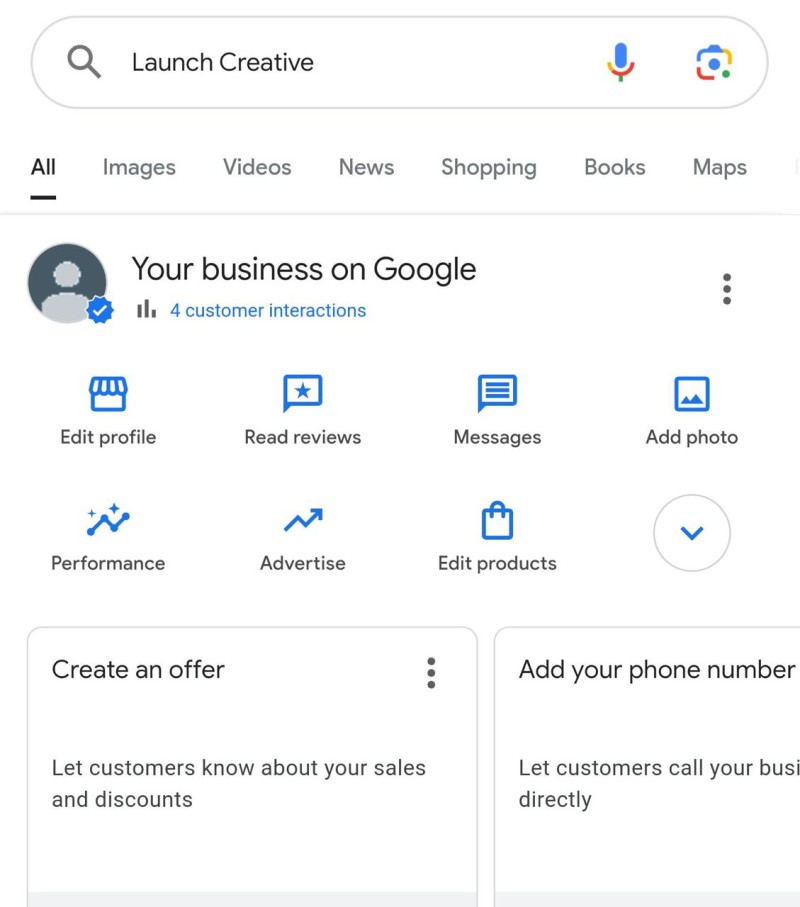Switch to the Shopping tab
The height and width of the screenshot is (907, 800).
[488, 167]
